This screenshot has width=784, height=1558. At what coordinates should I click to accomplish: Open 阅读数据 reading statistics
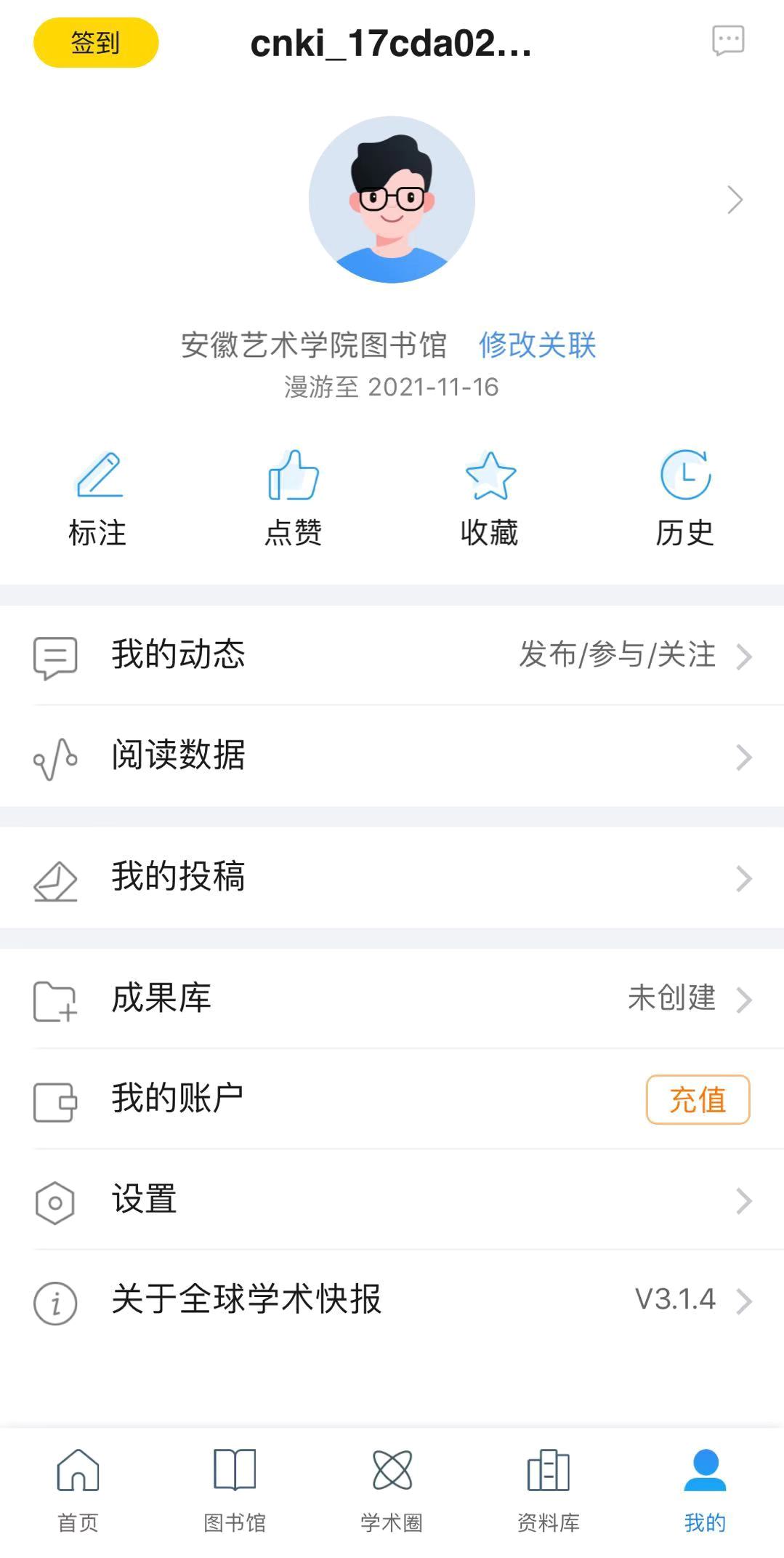392,756
